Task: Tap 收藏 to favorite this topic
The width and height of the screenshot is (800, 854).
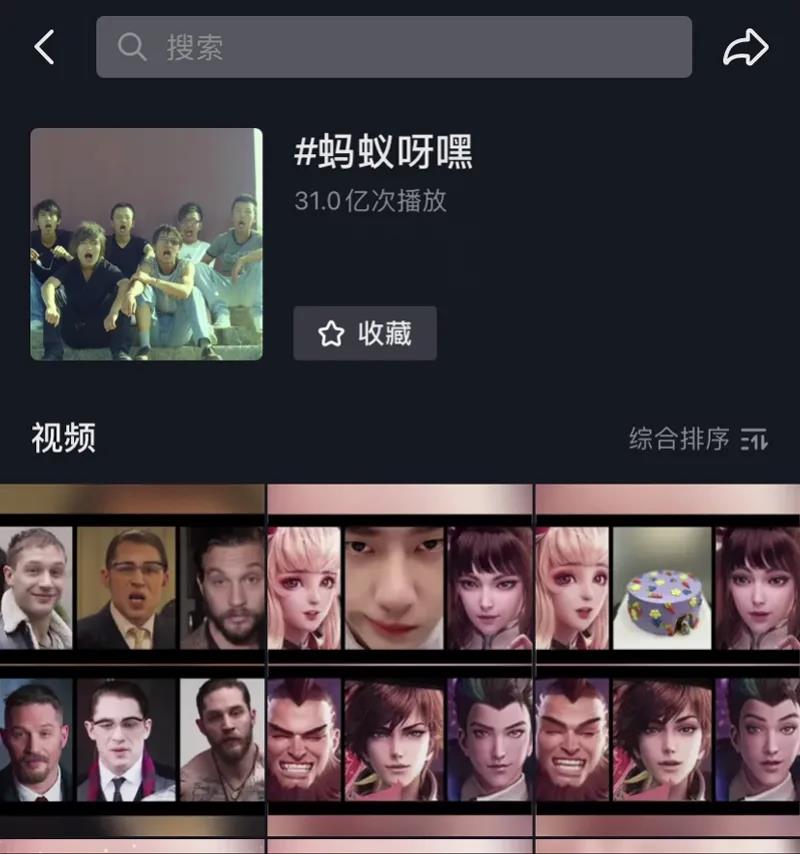Action: (365, 333)
